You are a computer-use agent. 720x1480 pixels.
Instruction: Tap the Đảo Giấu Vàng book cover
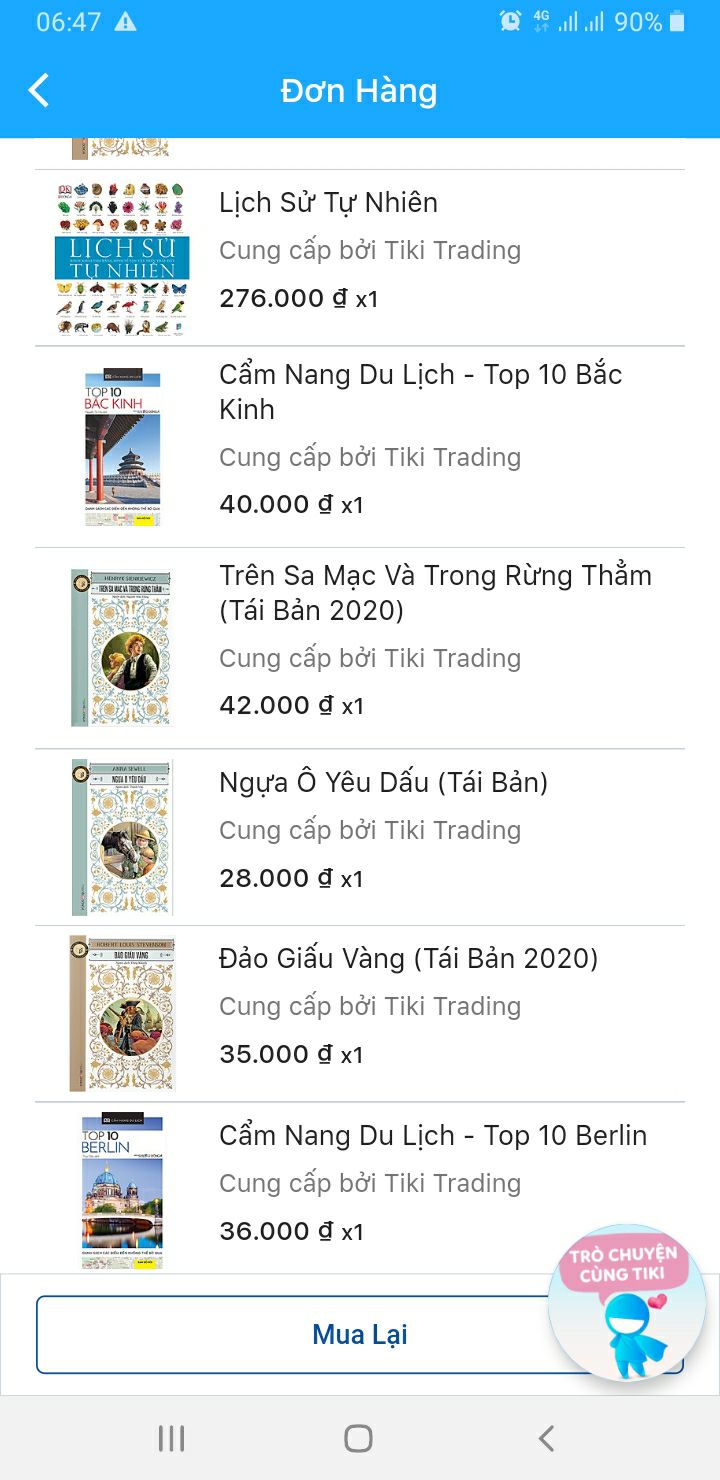click(x=120, y=1010)
